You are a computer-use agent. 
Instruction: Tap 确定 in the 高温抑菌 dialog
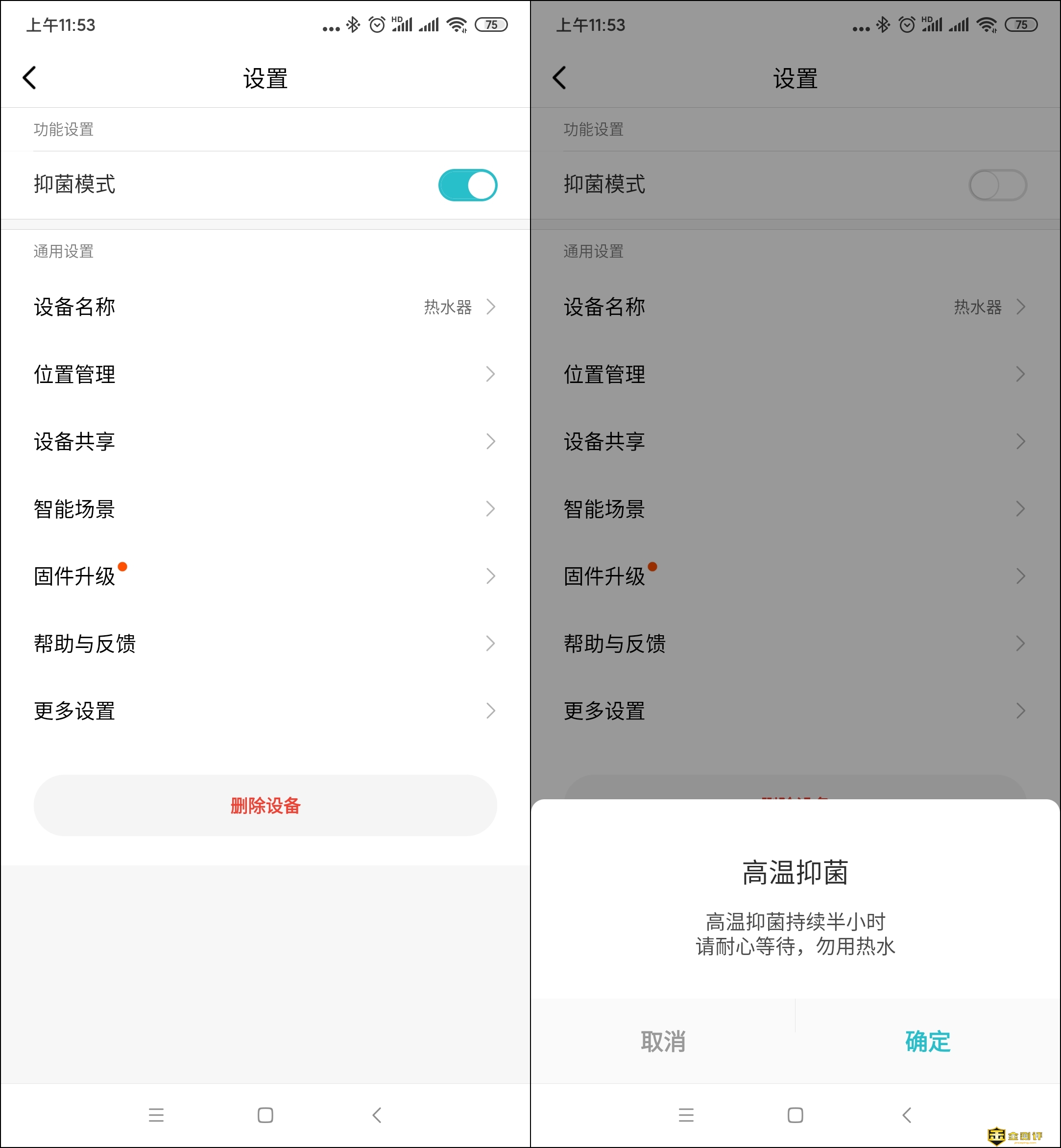pos(927,1041)
